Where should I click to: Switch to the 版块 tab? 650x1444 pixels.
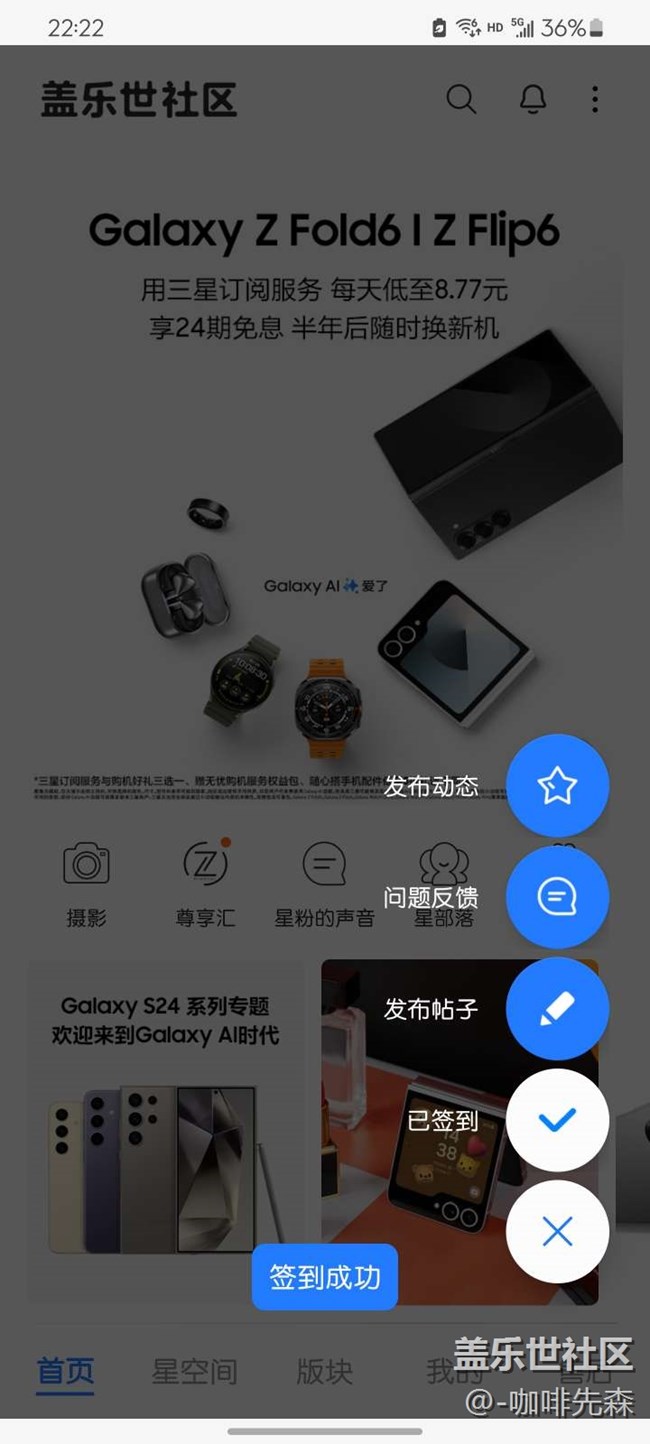click(x=324, y=1371)
